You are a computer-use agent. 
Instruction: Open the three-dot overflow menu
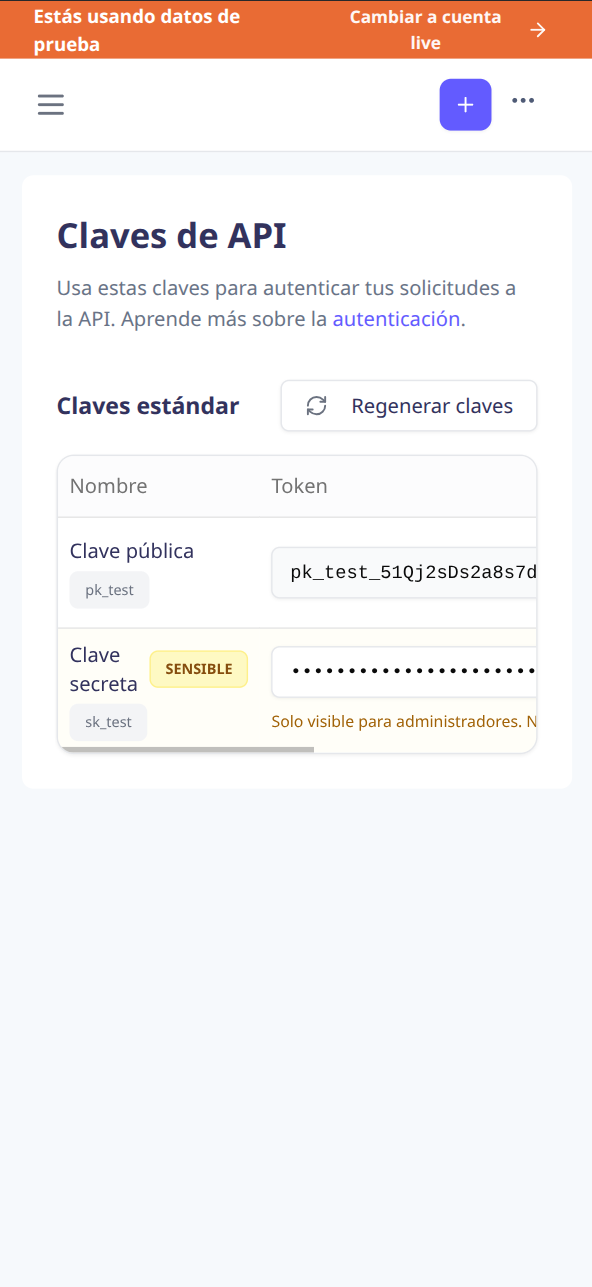[523, 101]
